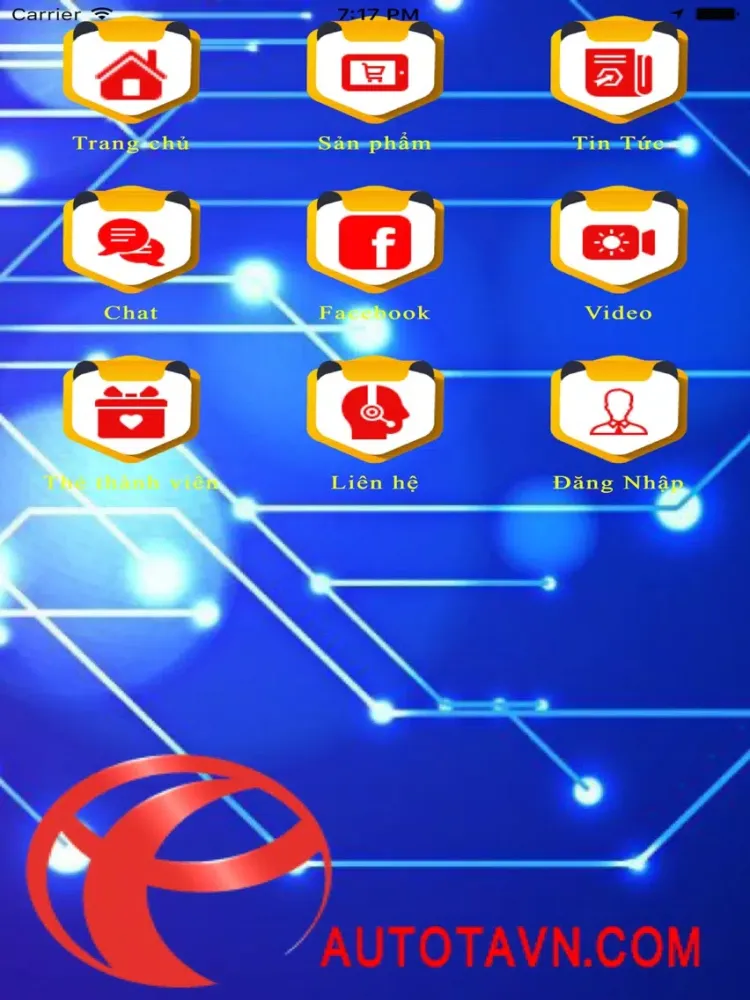Viewport: 750px width, 1000px height.
Task: Tap the Thẻ thành viên gift icon
Action: tap(131, 412)
